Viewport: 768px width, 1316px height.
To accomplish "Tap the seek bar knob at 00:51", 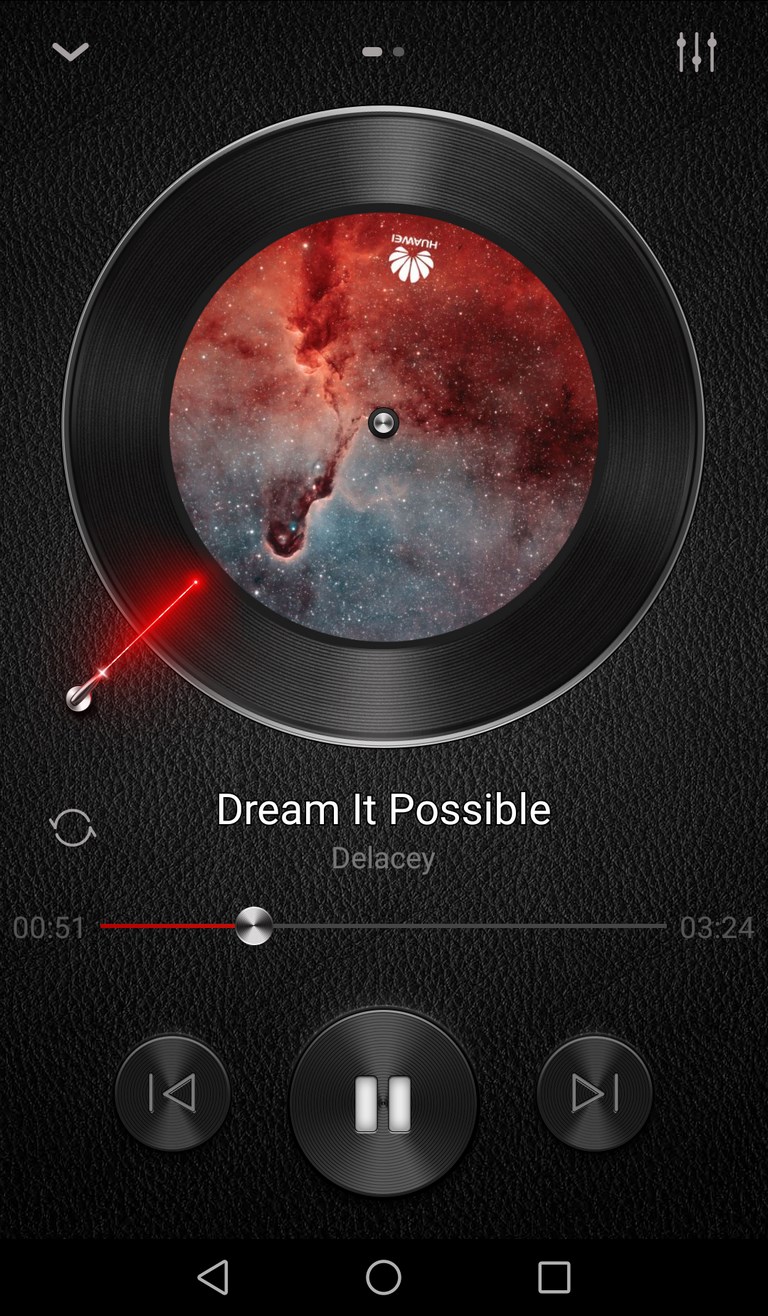I will coord(254,926).
